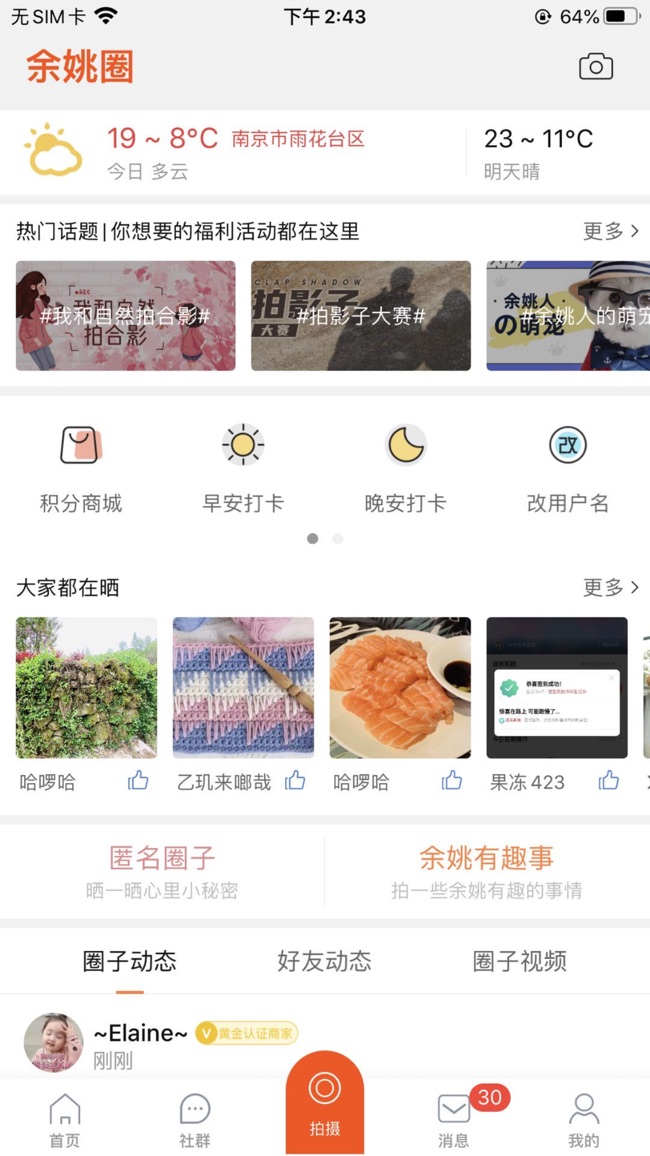Open the #拍影子大赛# topic banner
The width and height of the screenshot is (650, 1156).
click(x=361, y=316)
